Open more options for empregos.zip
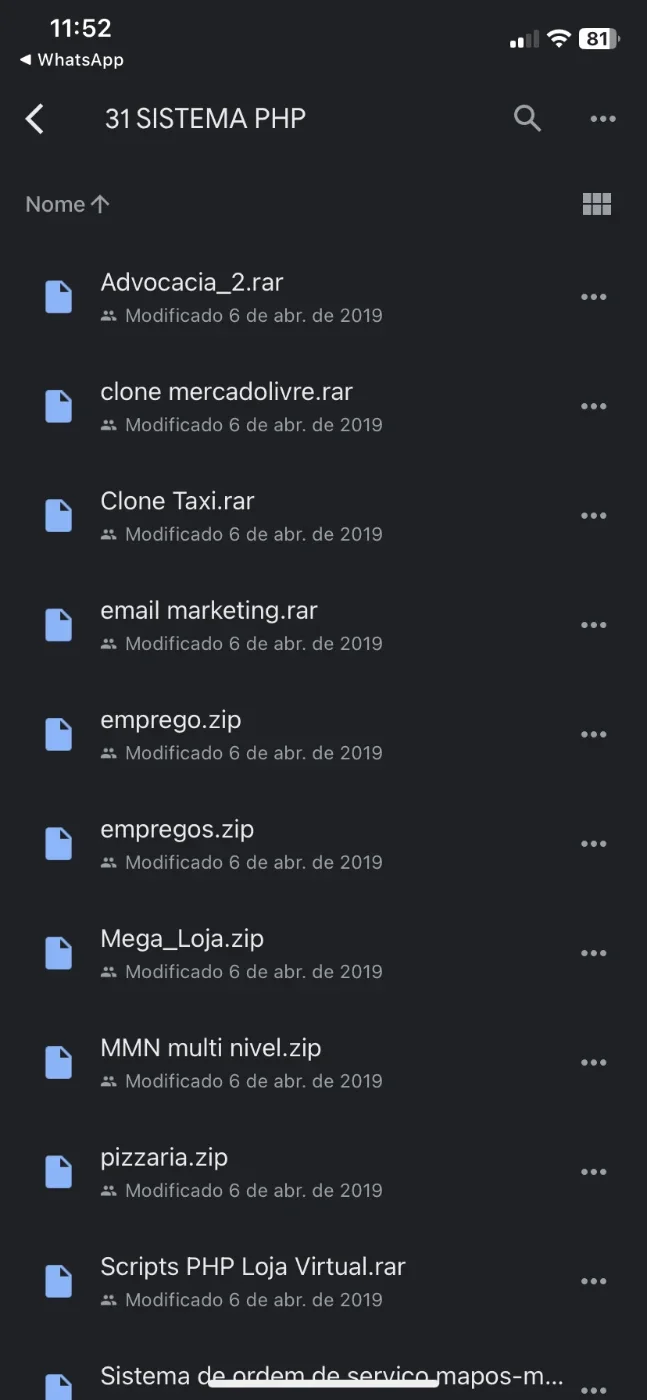 (594, 844)
